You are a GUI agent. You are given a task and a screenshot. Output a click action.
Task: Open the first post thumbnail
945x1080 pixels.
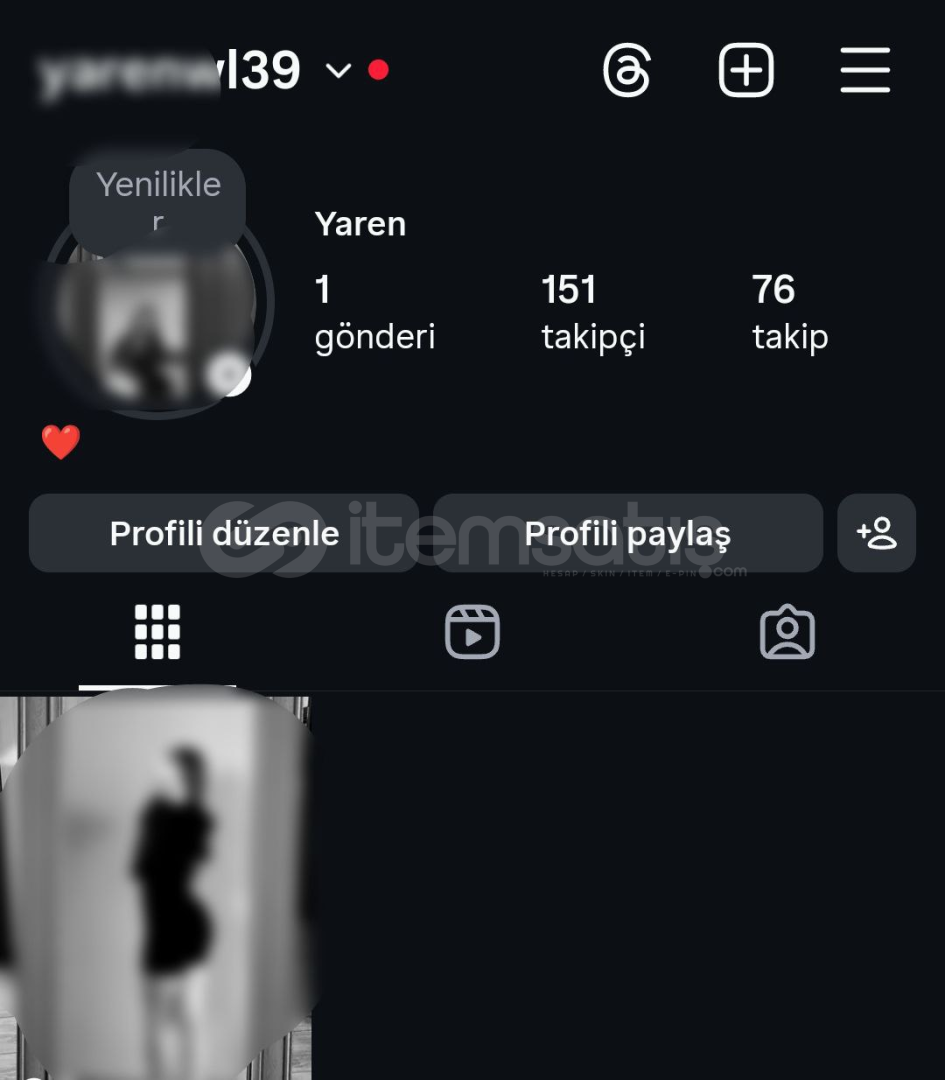click(155, 885)
